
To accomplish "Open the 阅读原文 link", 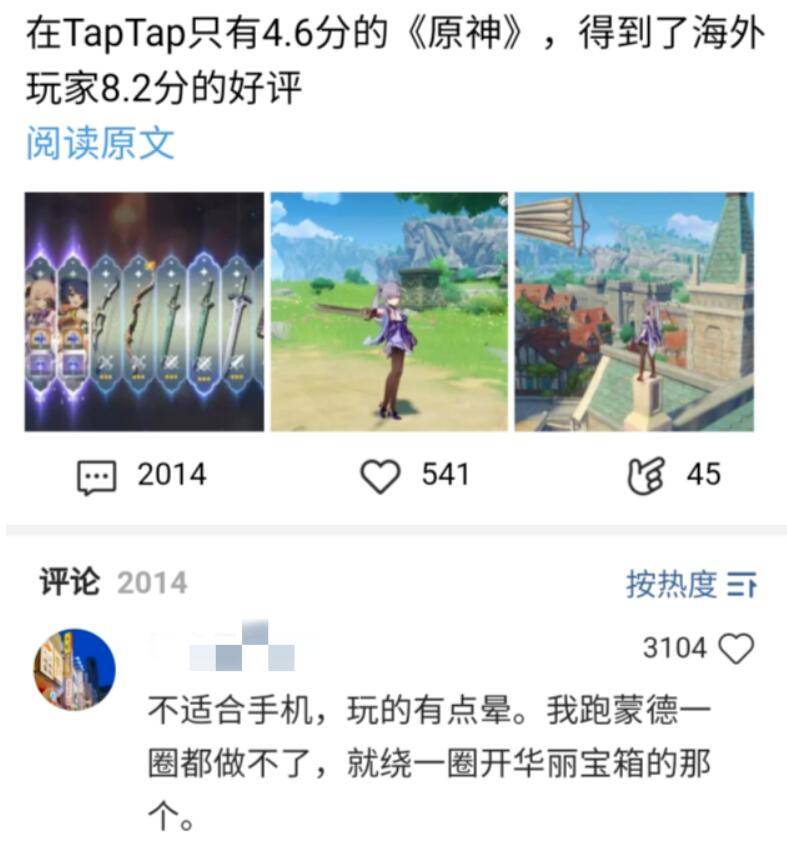I will [100, 143].
